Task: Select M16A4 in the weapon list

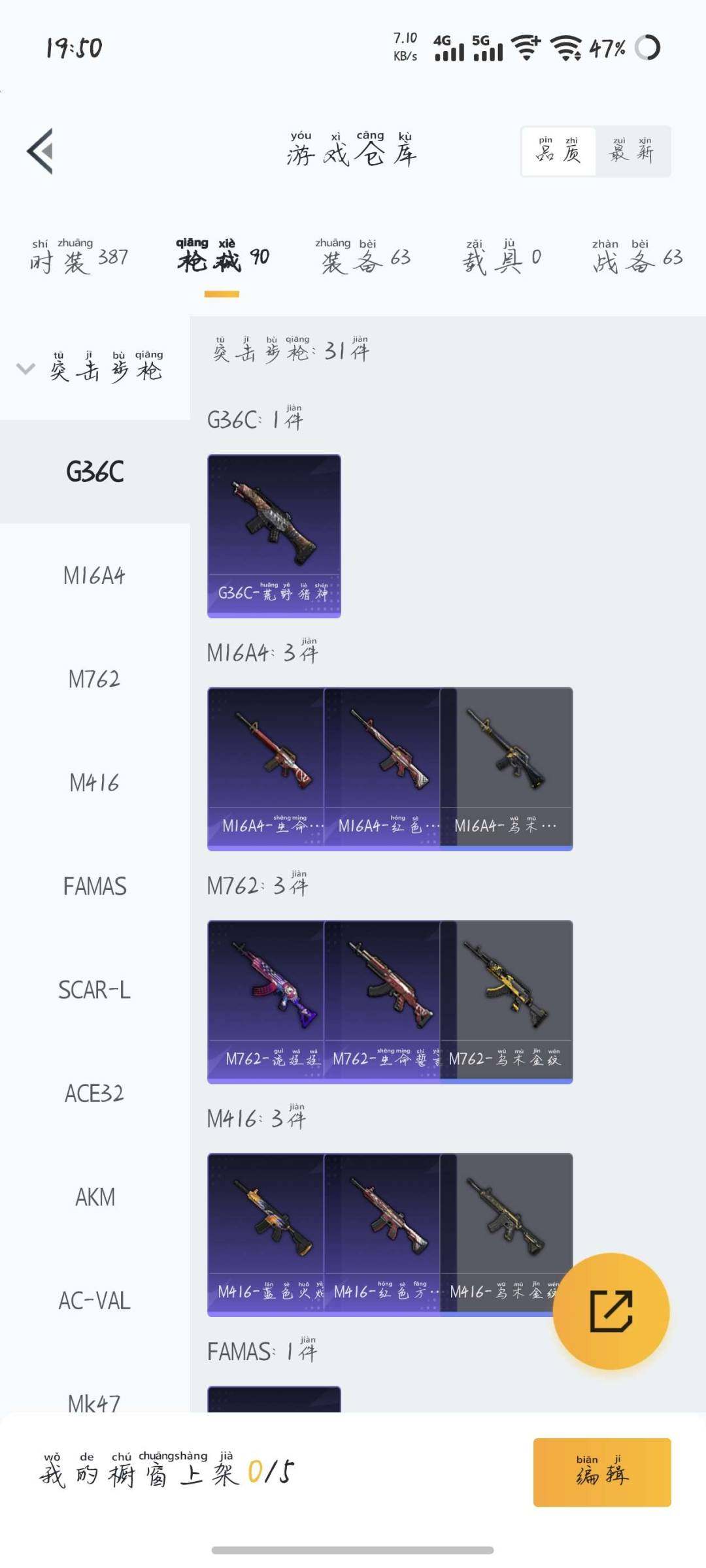Action: click(x=94, y=576)
